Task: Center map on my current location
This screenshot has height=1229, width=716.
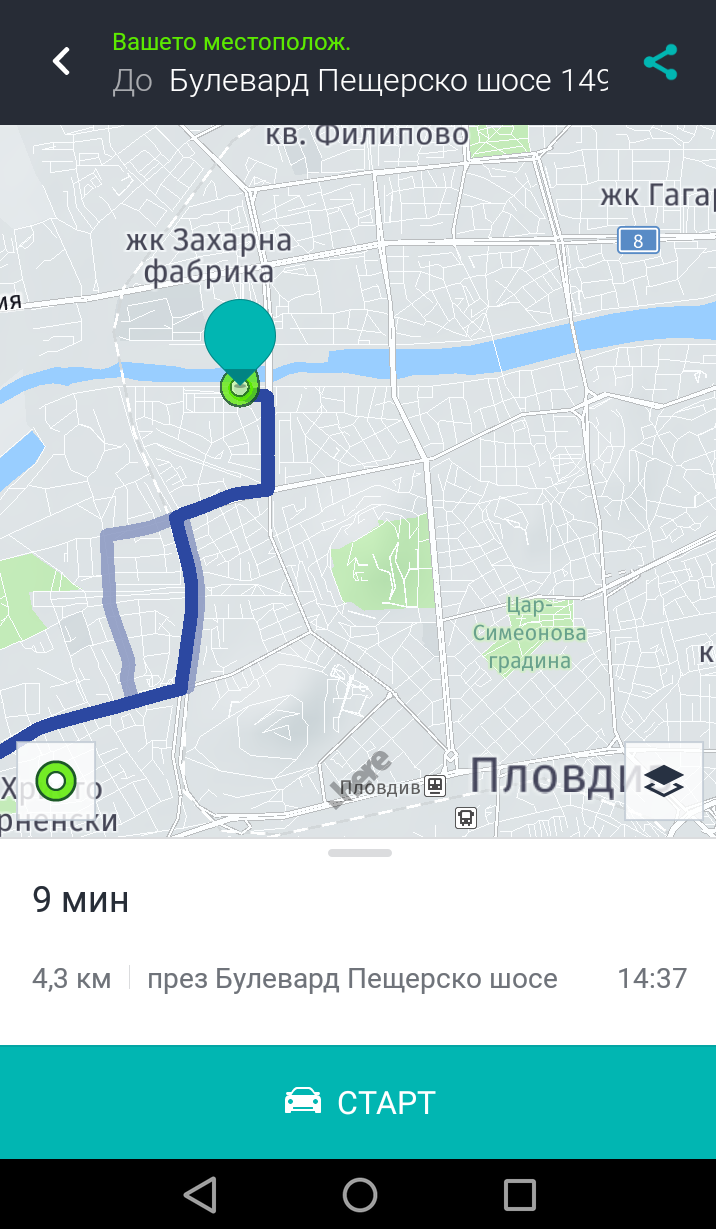Action: (x=56, y=780)
